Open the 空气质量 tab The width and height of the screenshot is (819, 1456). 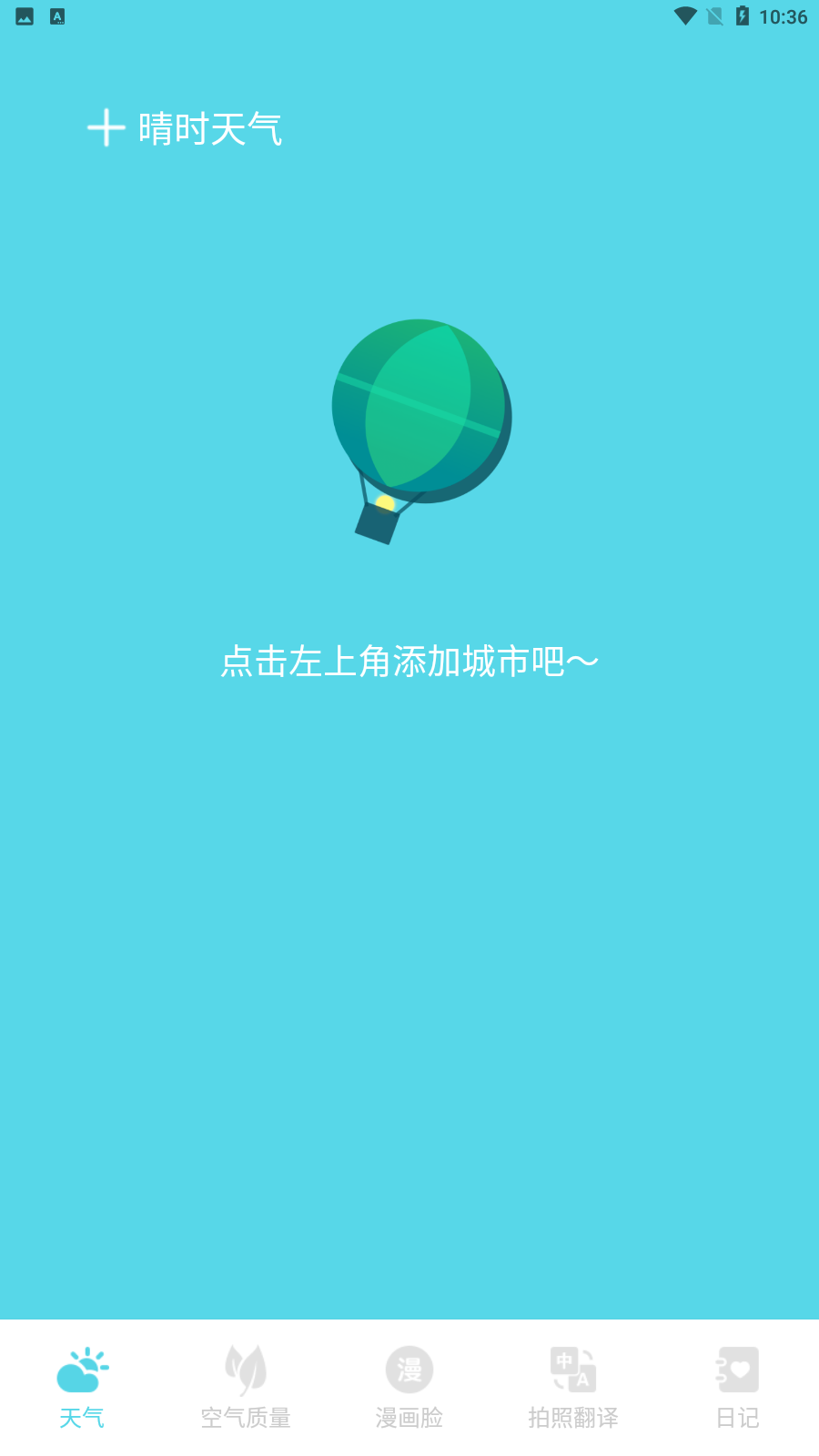click(x=246, y=1387)
